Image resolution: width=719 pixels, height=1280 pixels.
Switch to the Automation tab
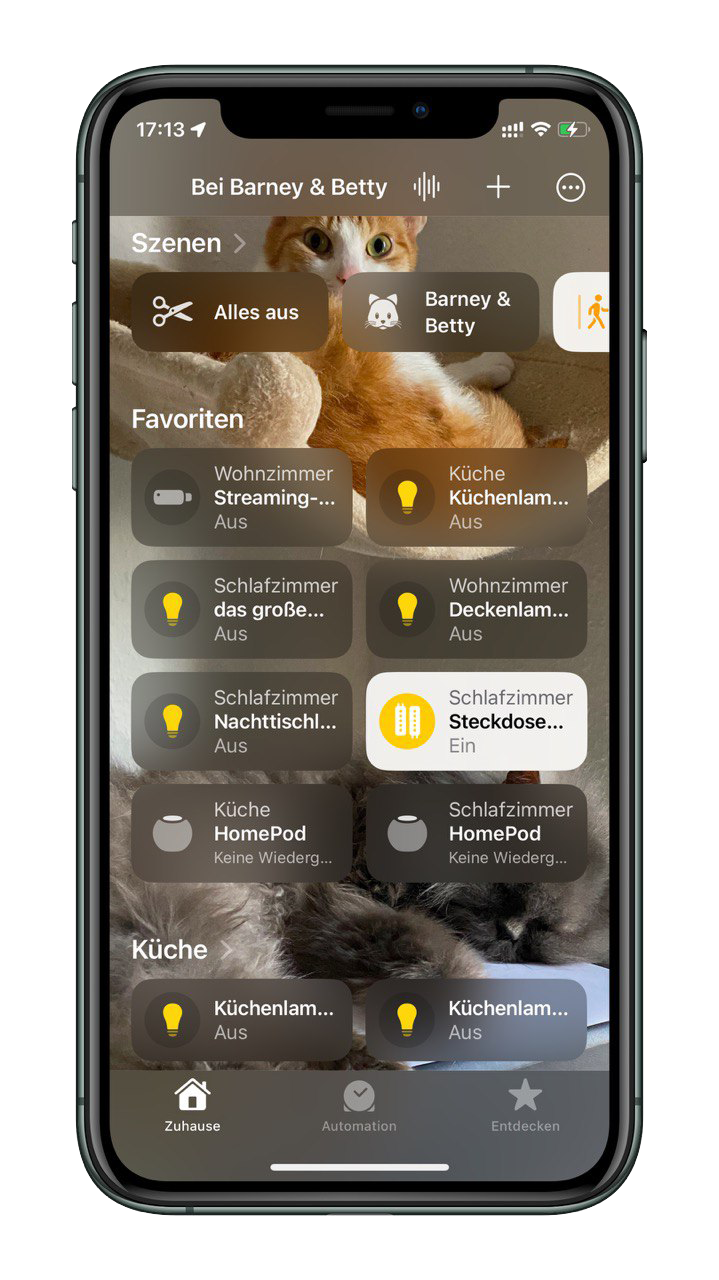pos(359,1106)
